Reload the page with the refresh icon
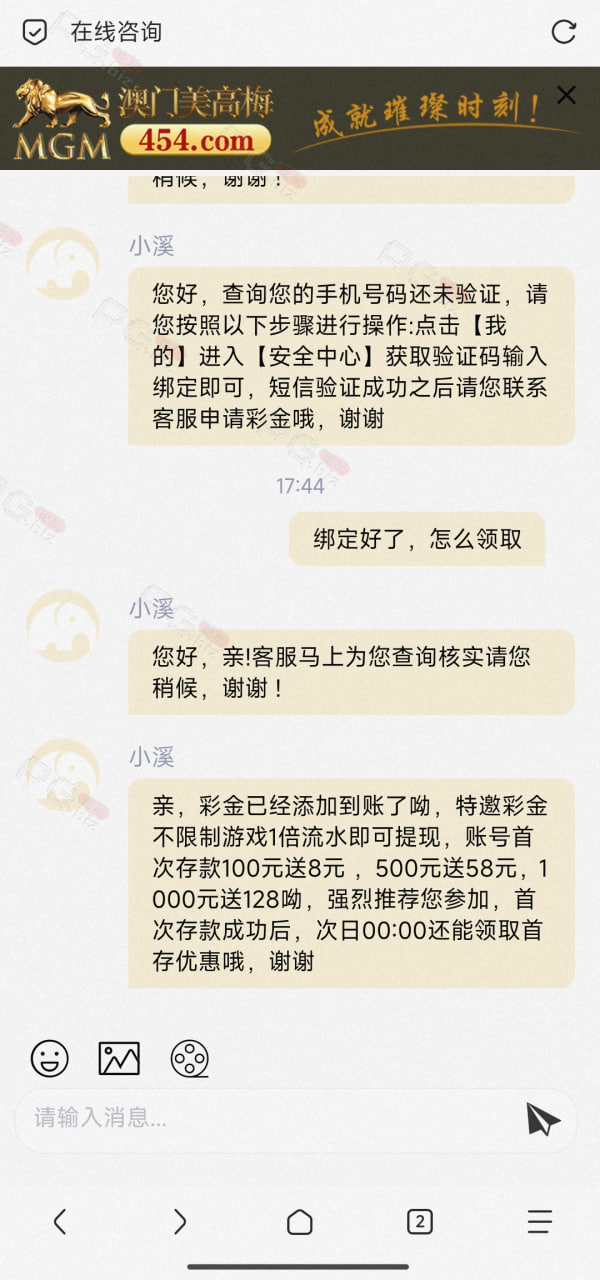This screenshot has width=600, height=1280. click(564, 32)
